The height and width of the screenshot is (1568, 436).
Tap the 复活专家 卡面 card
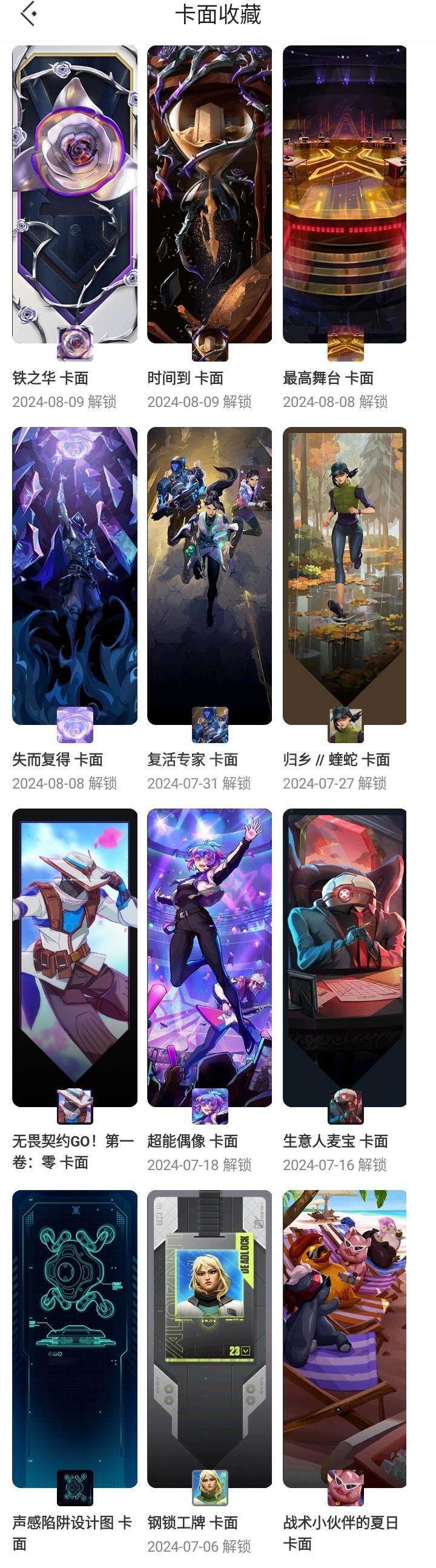pyautogui.click(x=210, y=576)
